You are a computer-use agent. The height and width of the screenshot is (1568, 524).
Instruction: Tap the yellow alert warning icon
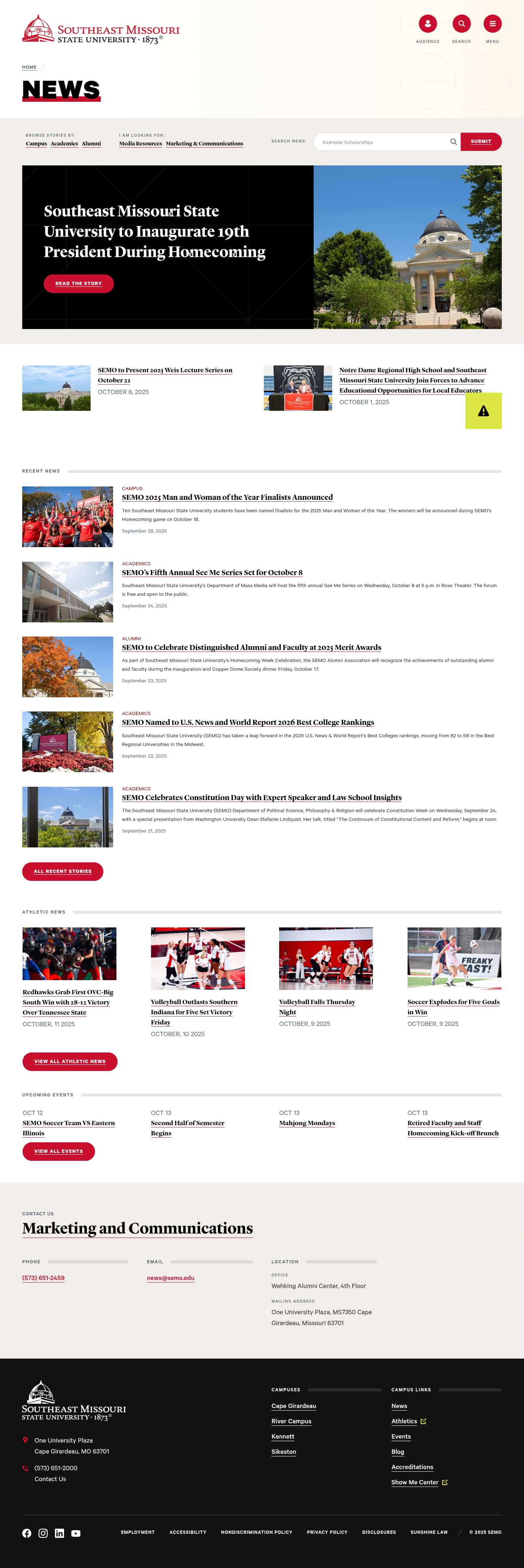[x=483, y=411]
